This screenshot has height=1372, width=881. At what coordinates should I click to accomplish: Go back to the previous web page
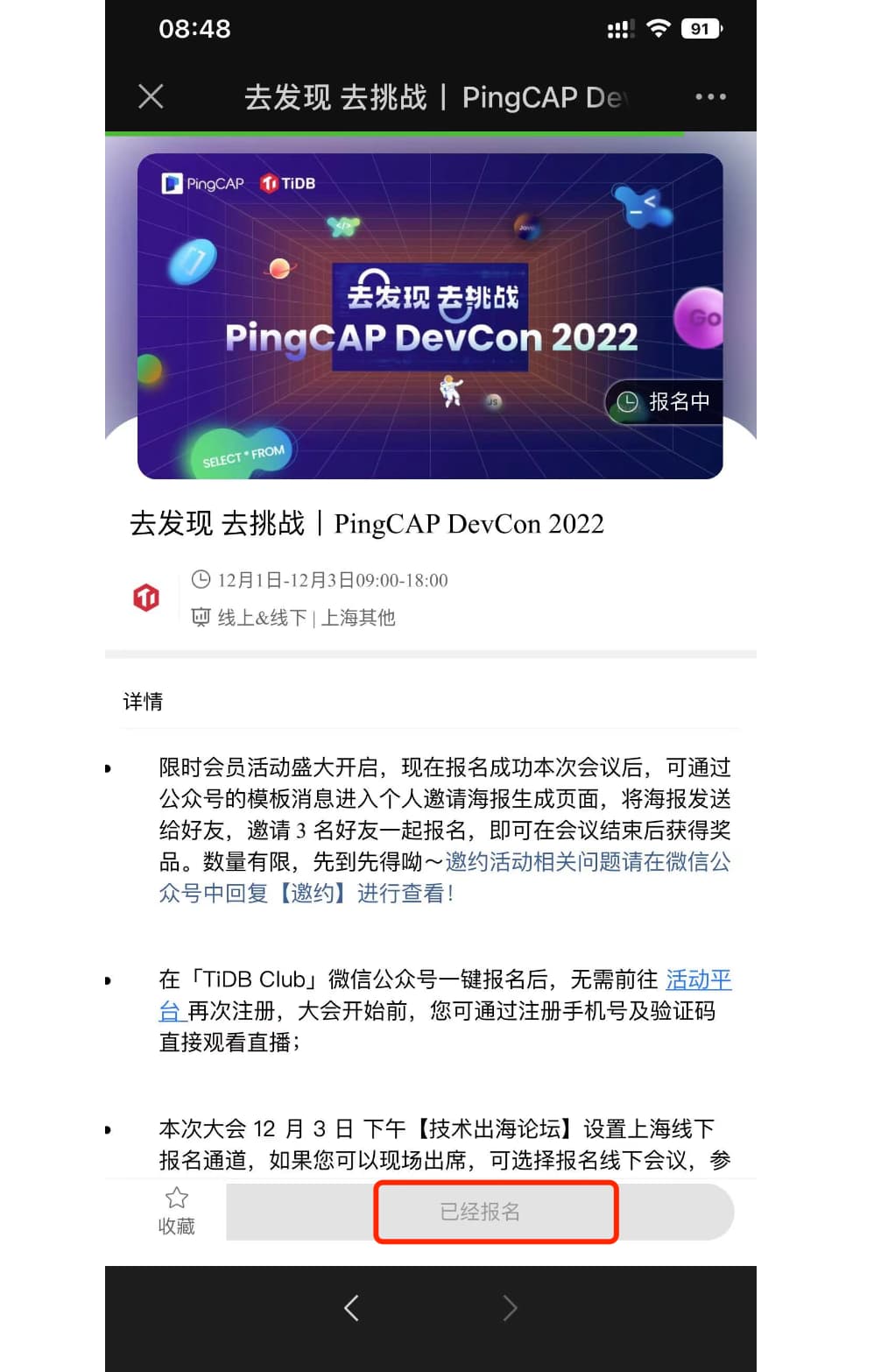tap(351, 1308)
